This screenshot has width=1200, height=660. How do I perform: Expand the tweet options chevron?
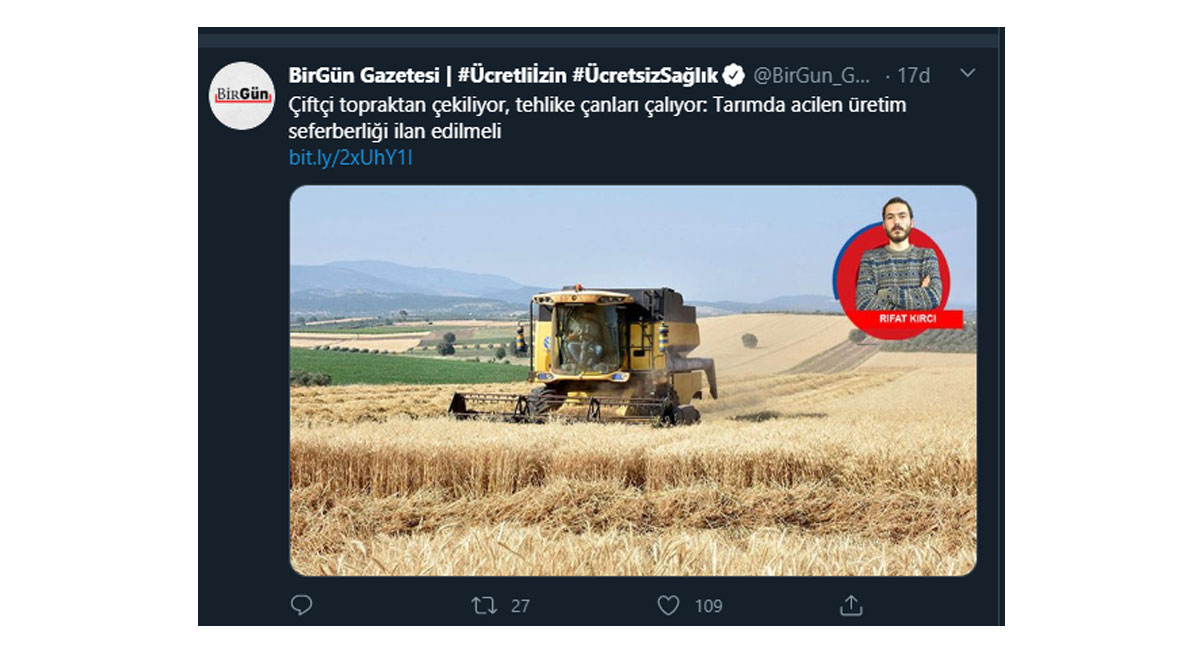click(967, 74)
